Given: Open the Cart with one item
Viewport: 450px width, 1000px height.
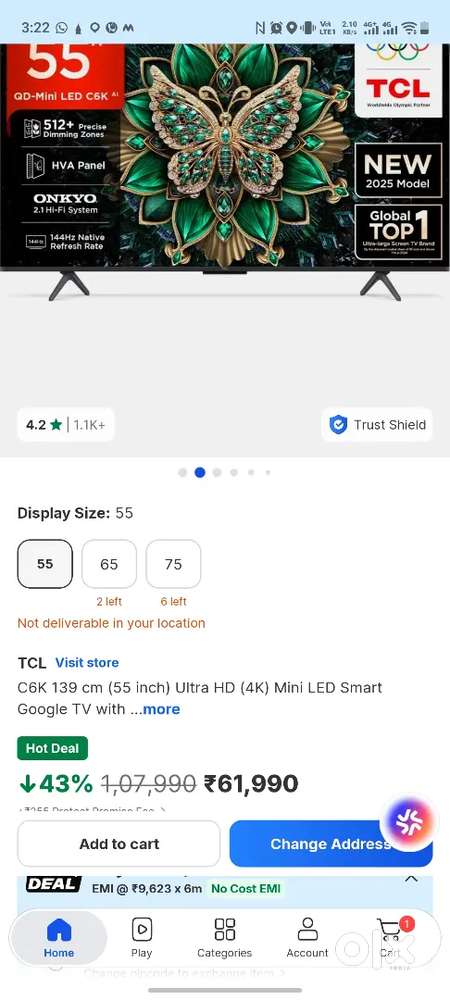Looking at the screenshot, I should pyautogui.click(x=391, y=938).
